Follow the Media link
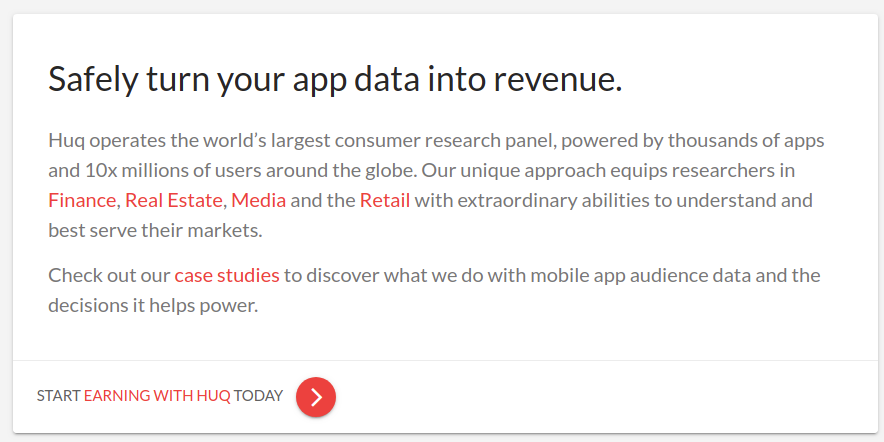884x442 pixels. pos(258,200)
